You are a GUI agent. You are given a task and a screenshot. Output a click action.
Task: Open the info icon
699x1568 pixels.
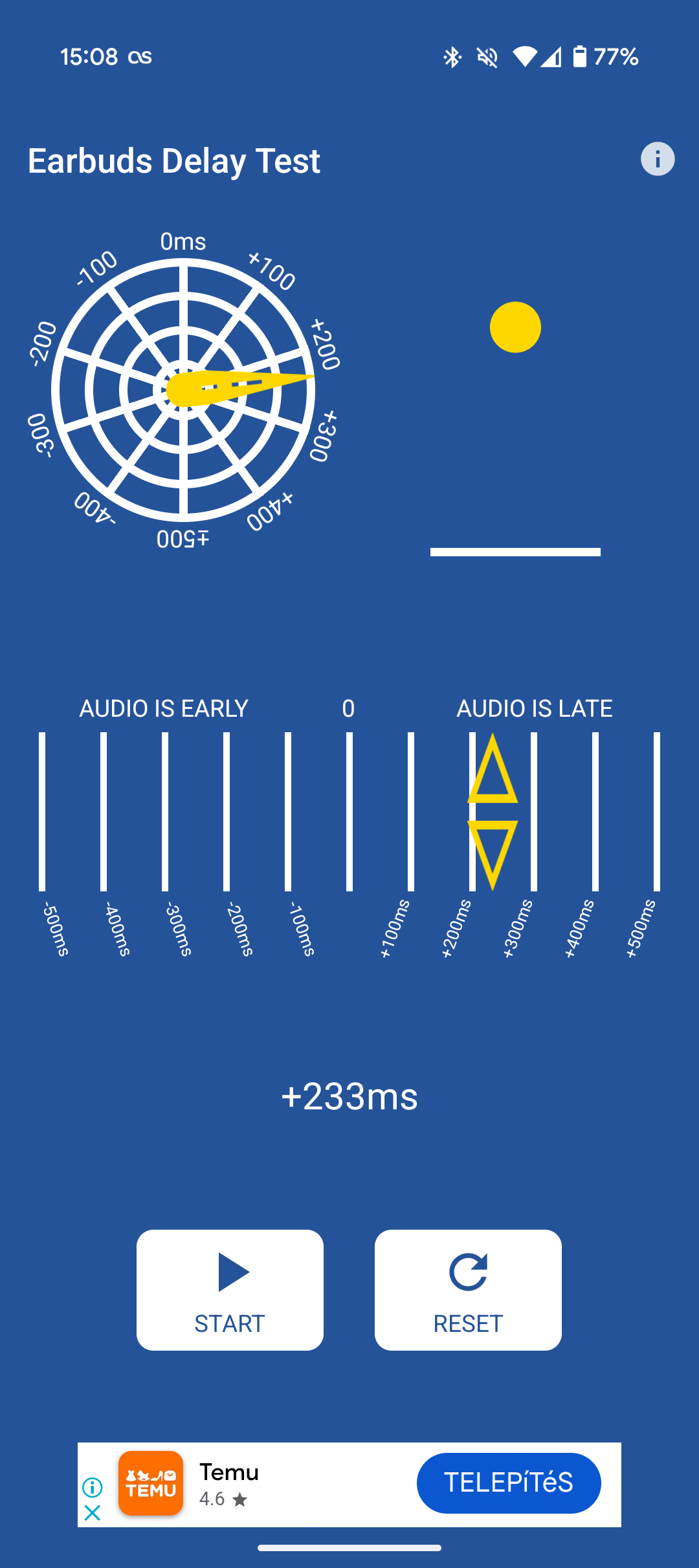[x=658, y=159]
